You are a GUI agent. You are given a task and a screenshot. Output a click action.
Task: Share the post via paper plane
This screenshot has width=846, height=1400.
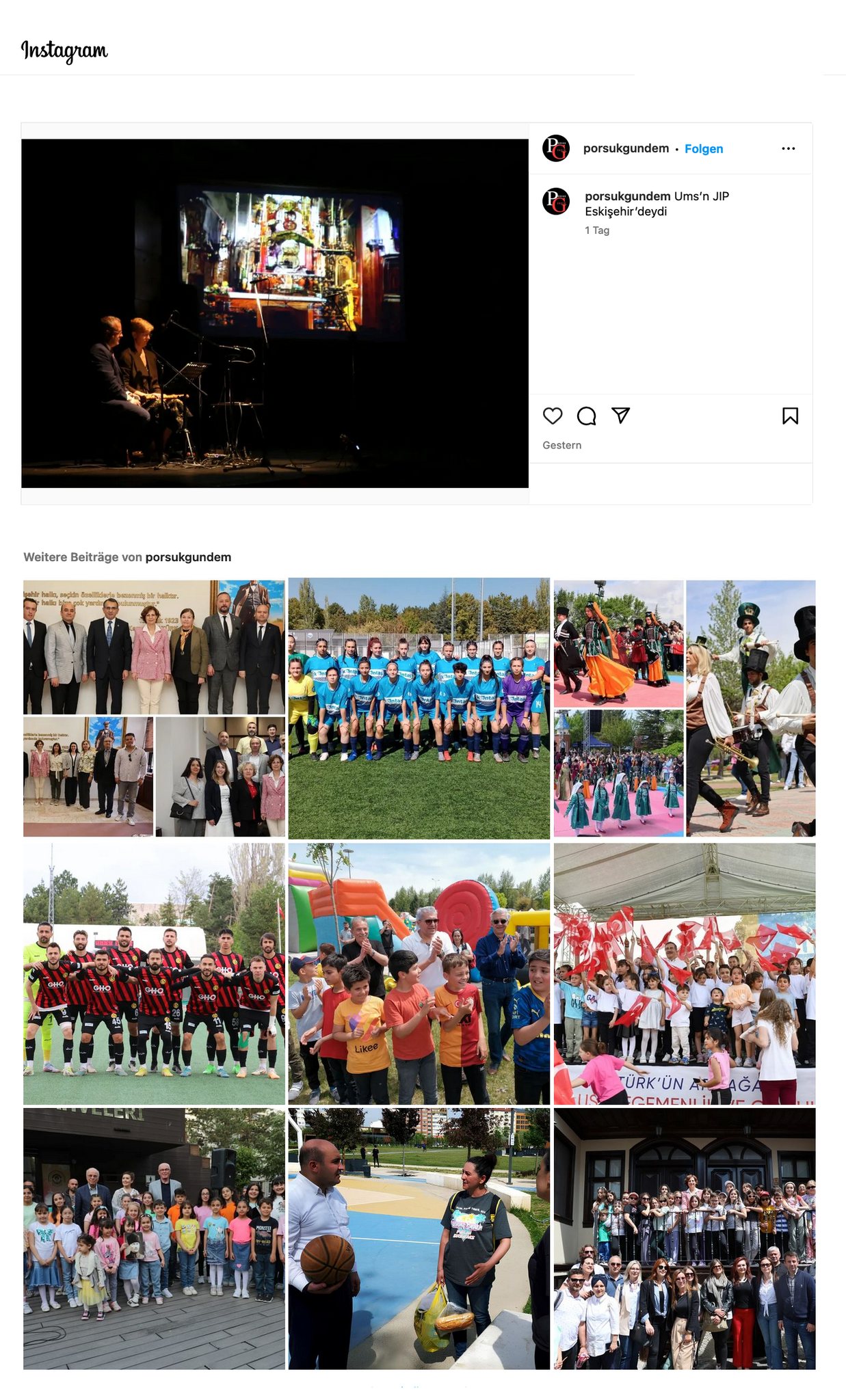click(x=620, y=416)
